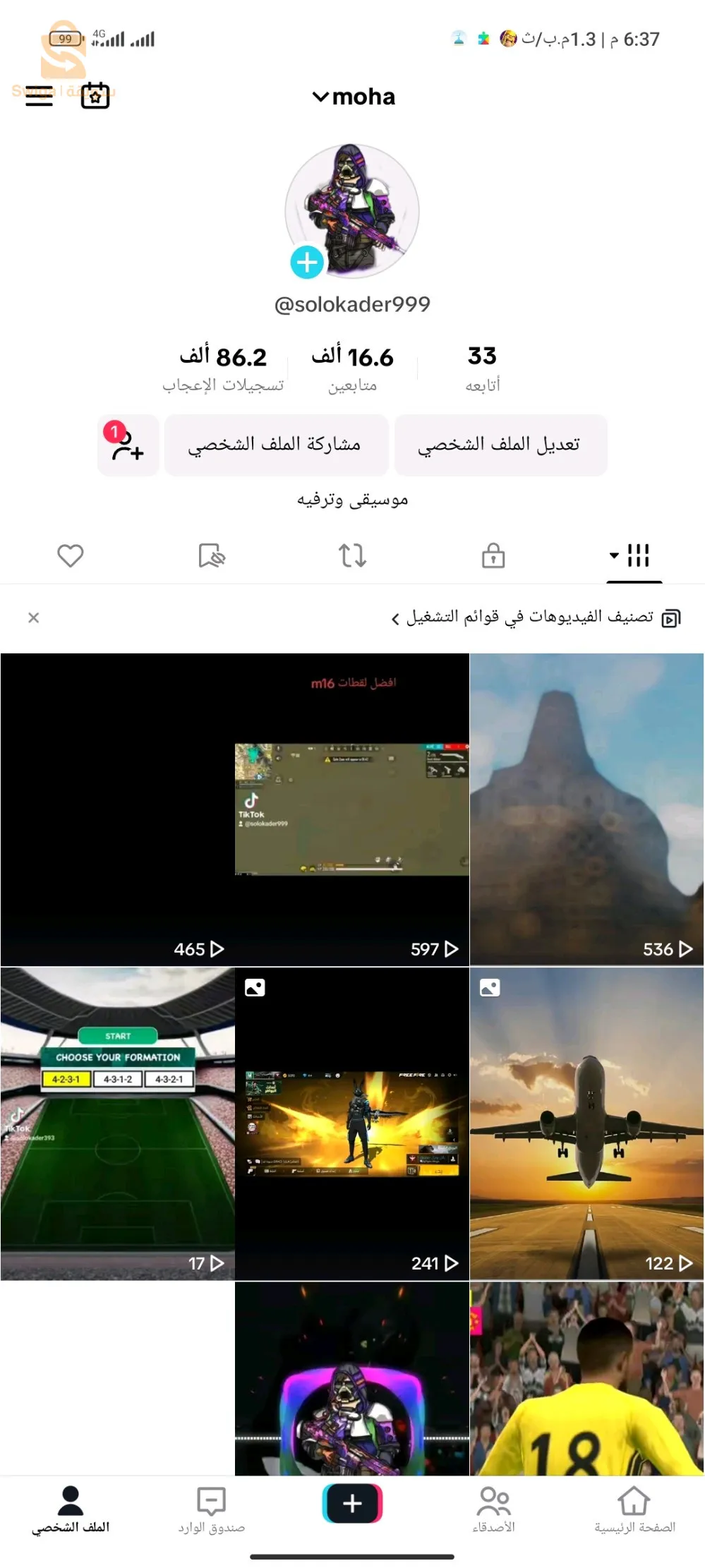Open the moha username dropdown

[x=352, y=97]
